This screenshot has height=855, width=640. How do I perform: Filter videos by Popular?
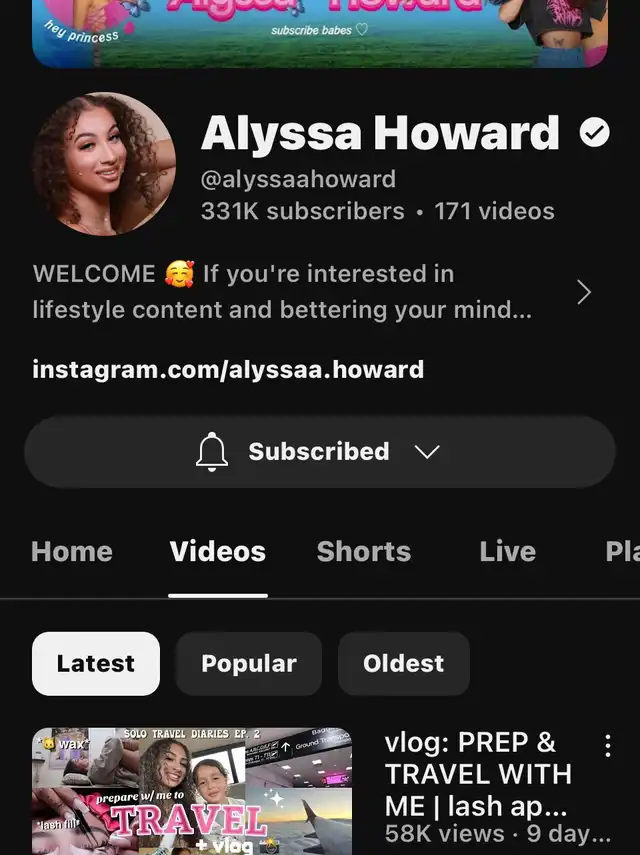pyautogui.click(x=249, y=663)
